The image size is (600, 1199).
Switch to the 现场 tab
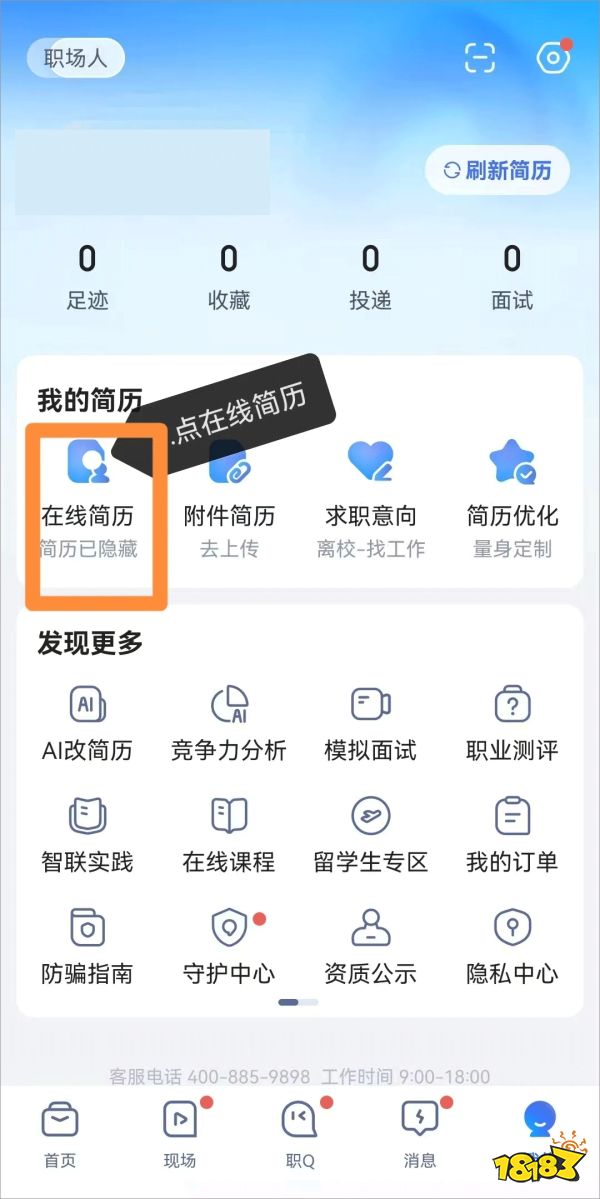[x=180, y=1135]
